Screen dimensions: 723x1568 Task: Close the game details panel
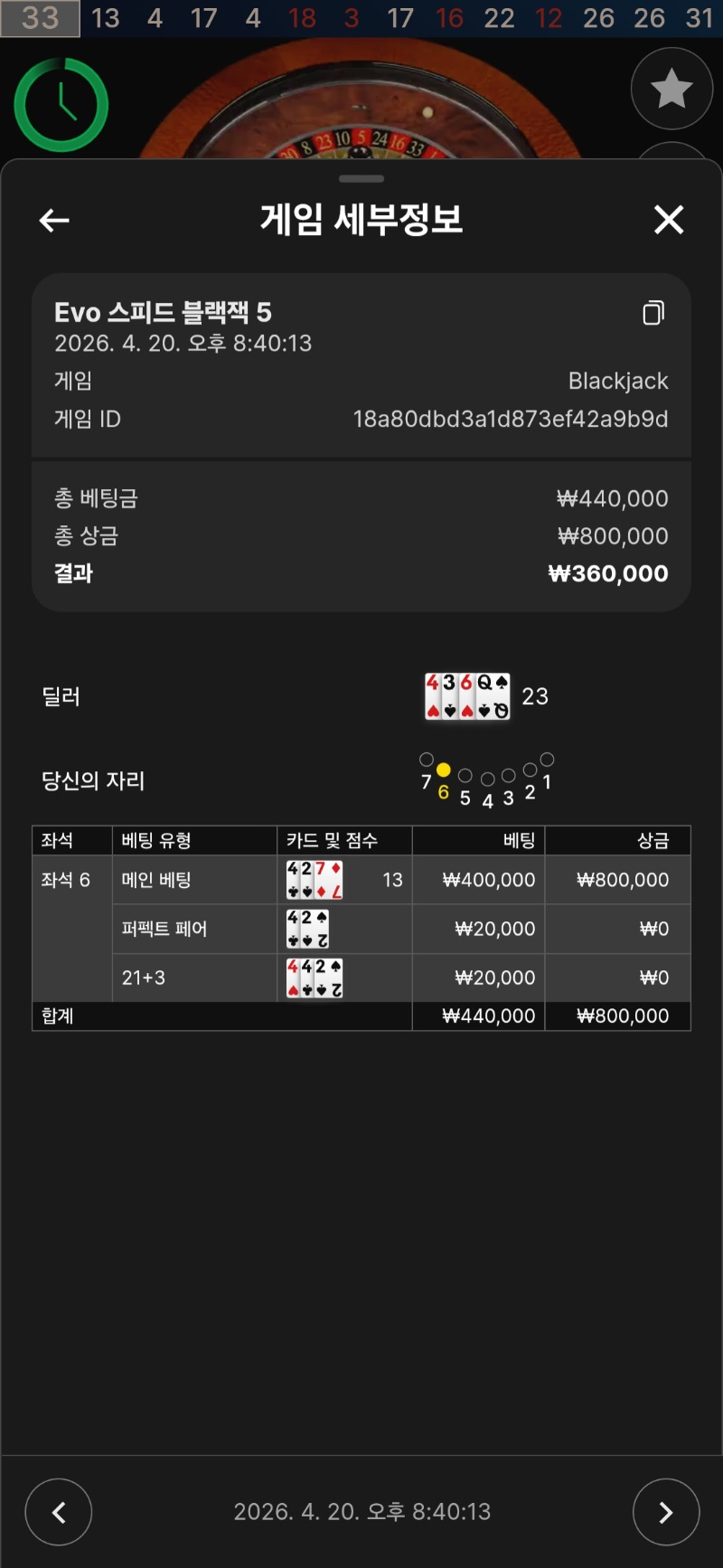[669, 220]
